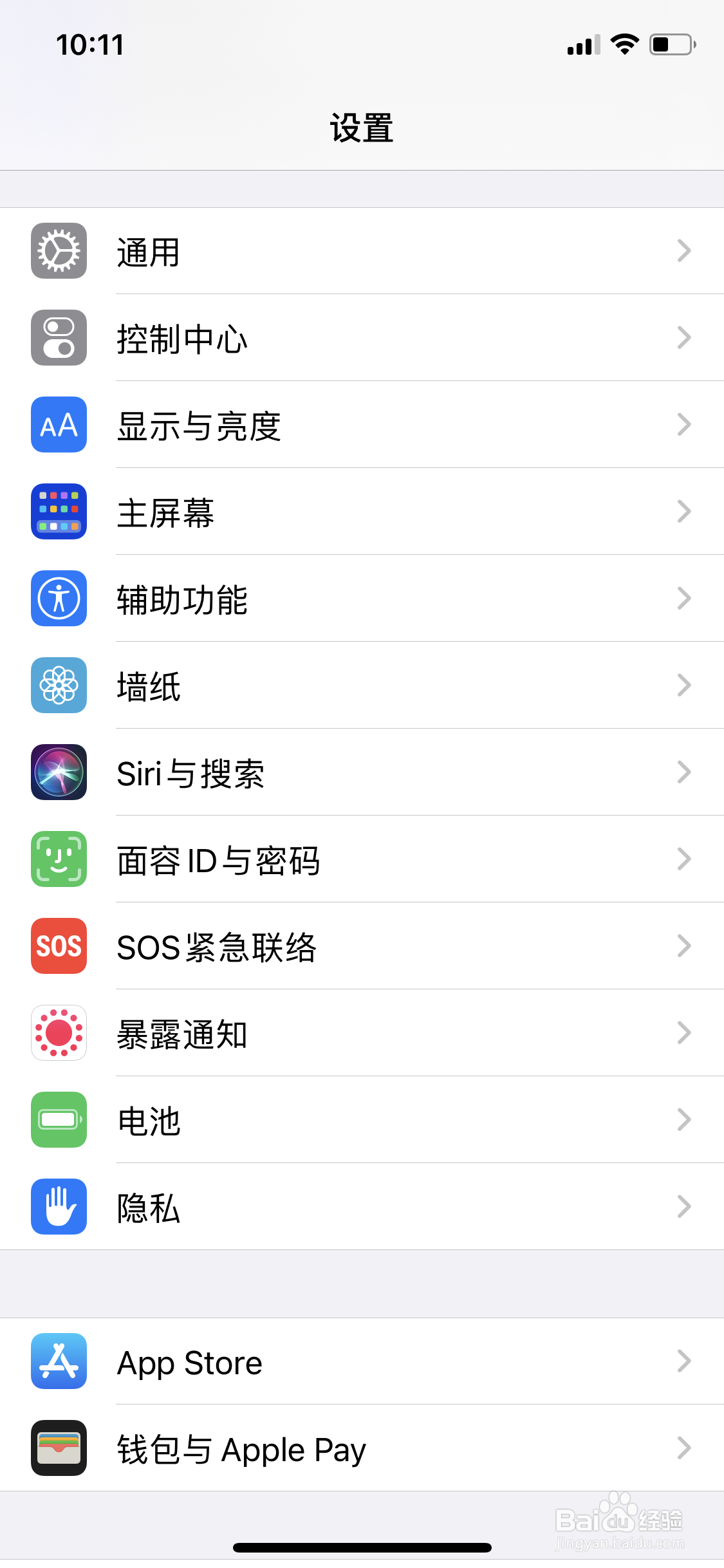Open App Store settings

(x=362, y=1361)
